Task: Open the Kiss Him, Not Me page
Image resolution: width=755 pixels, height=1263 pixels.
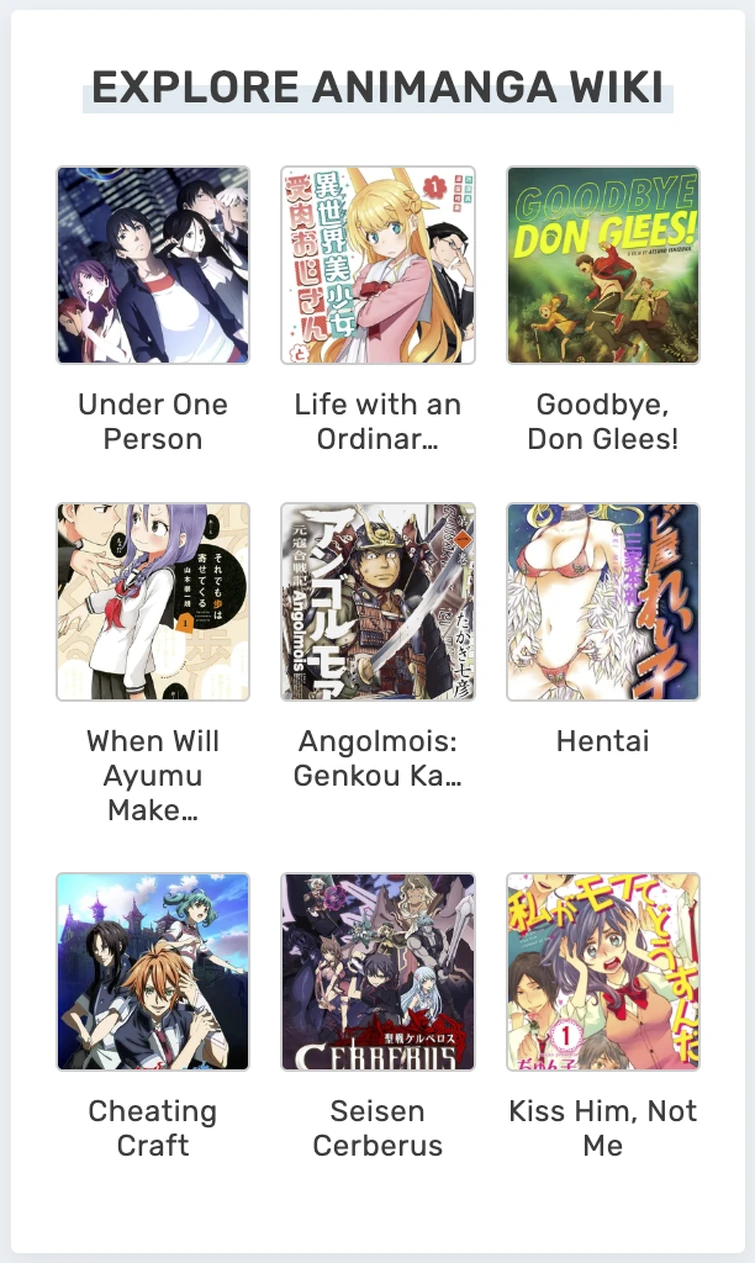Action: tap(603, 971)
